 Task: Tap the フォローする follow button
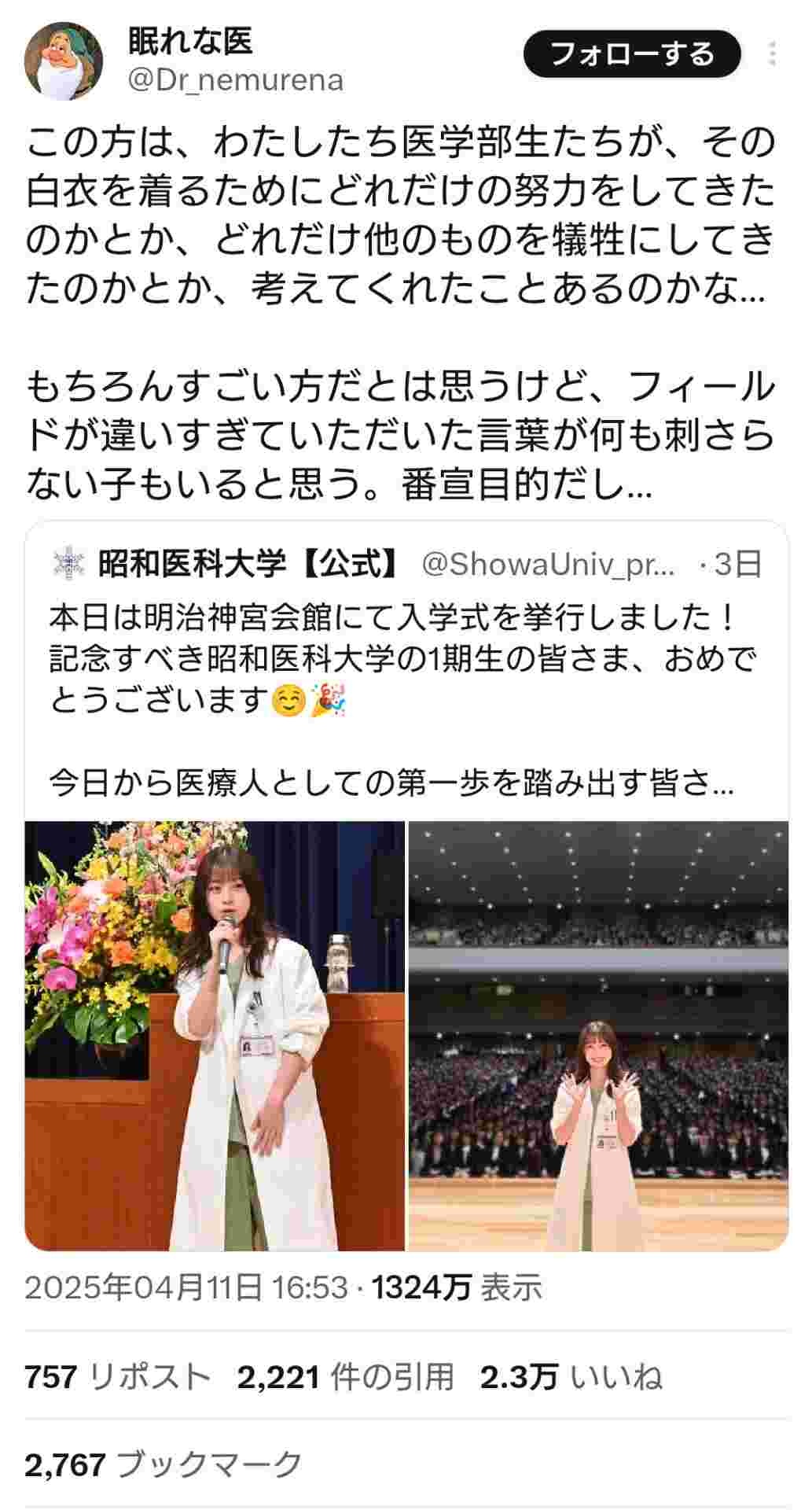click(632, 54)
